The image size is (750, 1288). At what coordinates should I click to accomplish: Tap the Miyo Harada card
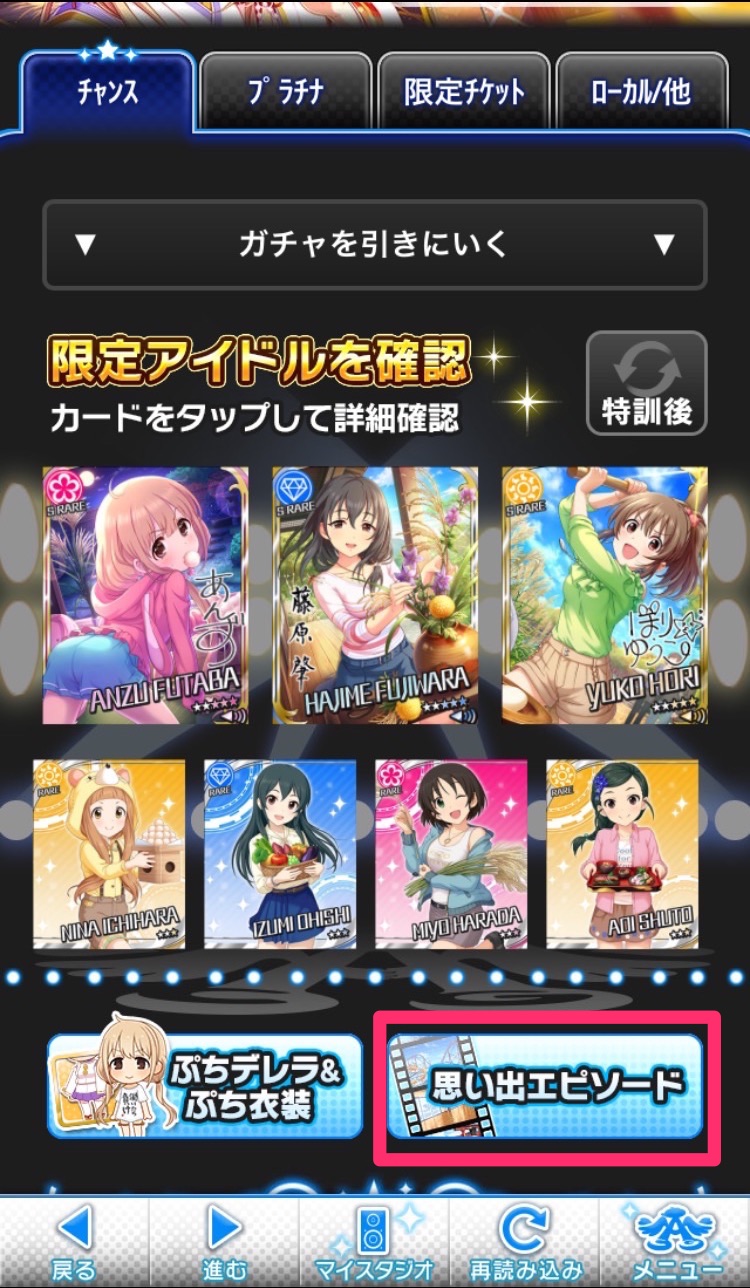coord(451,853)
